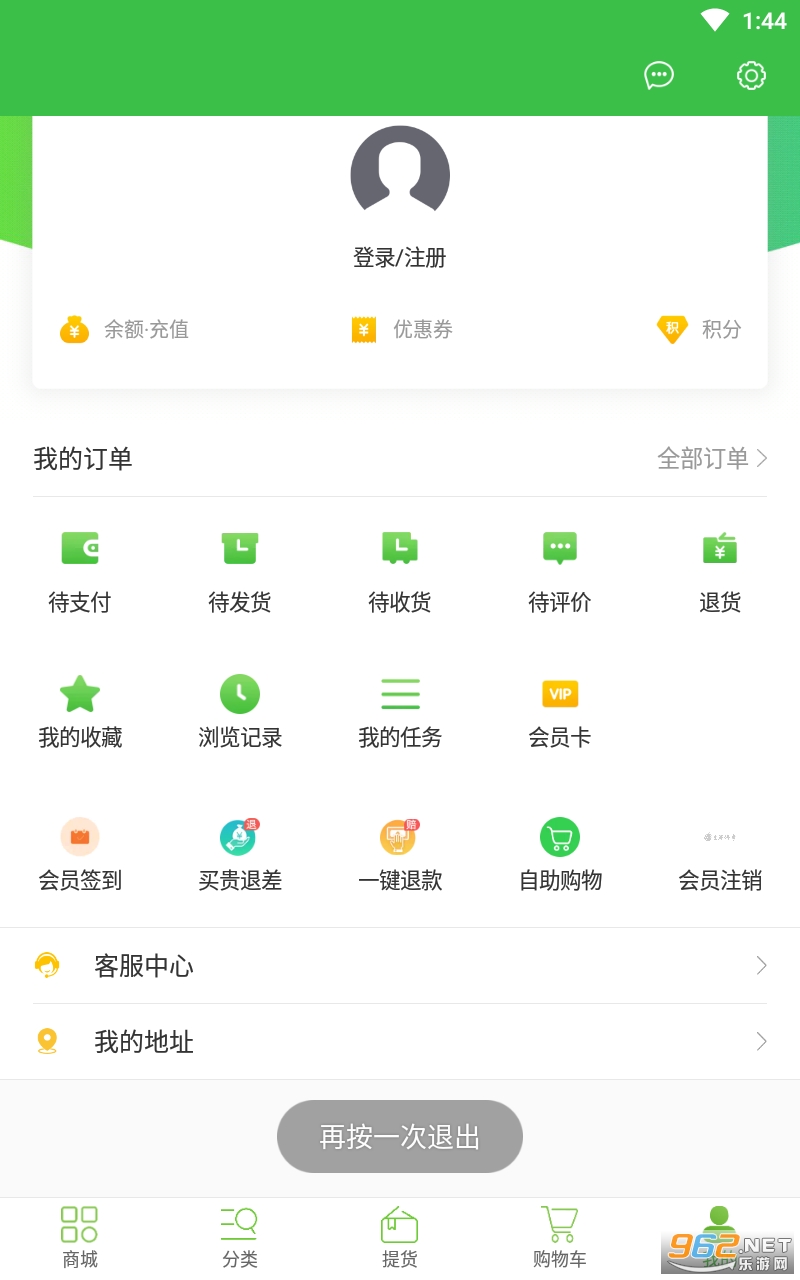Open the settings gear icon
800x1280 pixels.
[x=751, y=75]
